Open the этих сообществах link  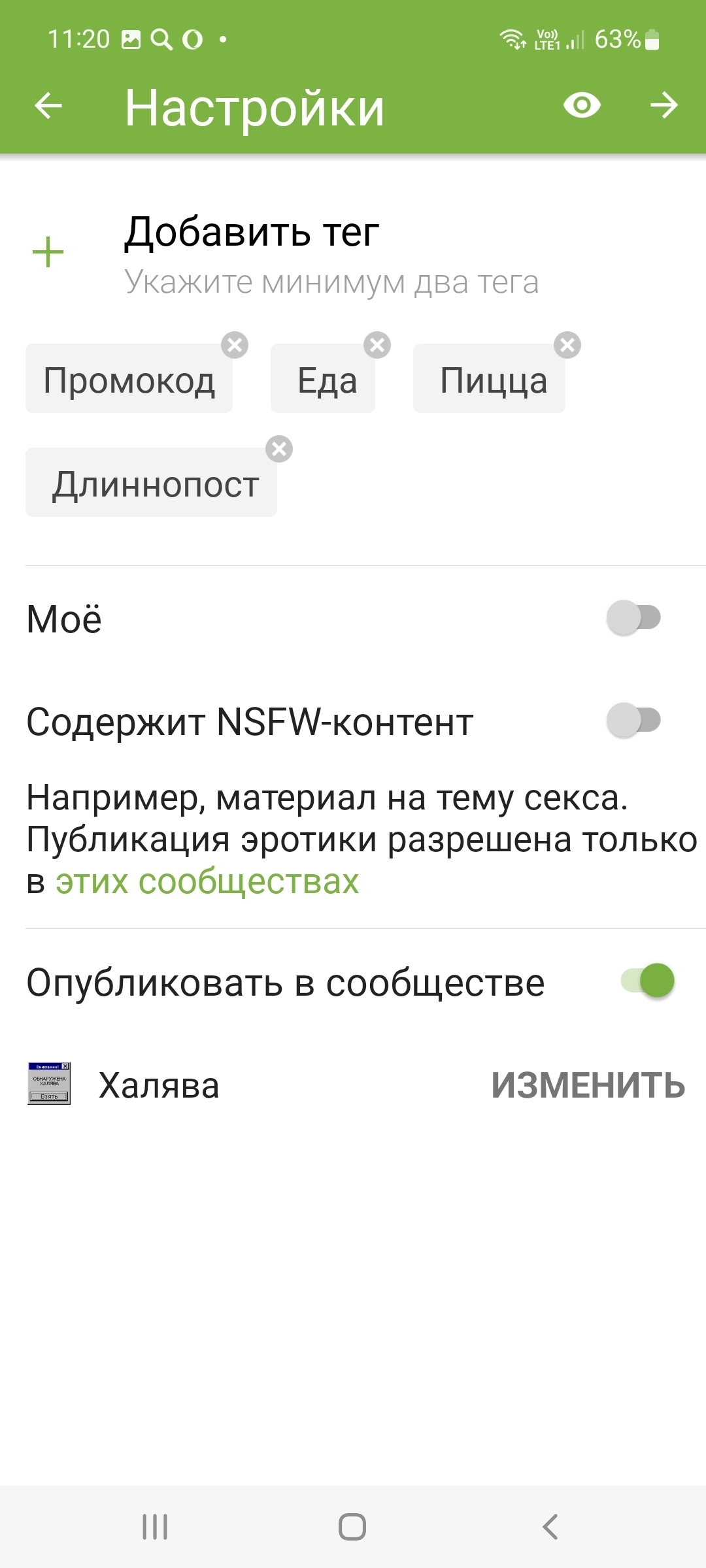tap(207, 882)
